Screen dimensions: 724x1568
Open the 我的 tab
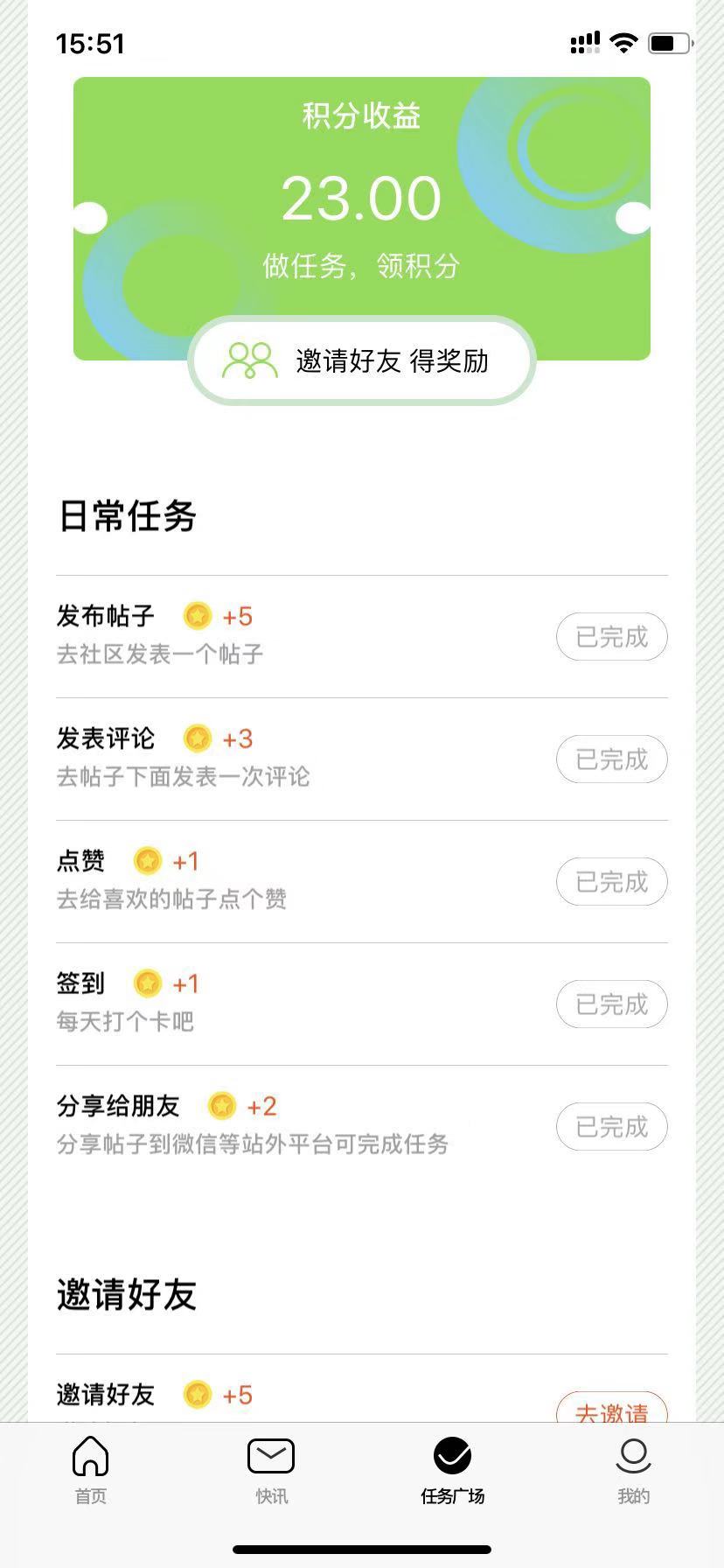pyautogui.click(x=633, y=1470)
